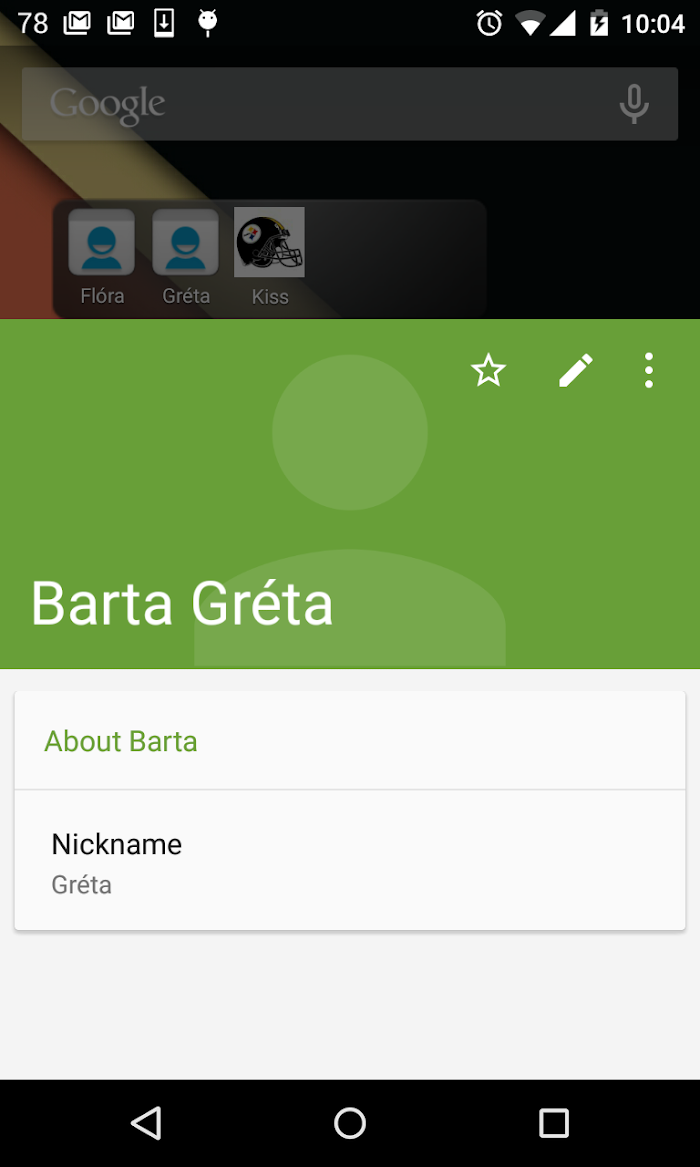Return to the home screen
The image size is (700, 1167).
350,1122
